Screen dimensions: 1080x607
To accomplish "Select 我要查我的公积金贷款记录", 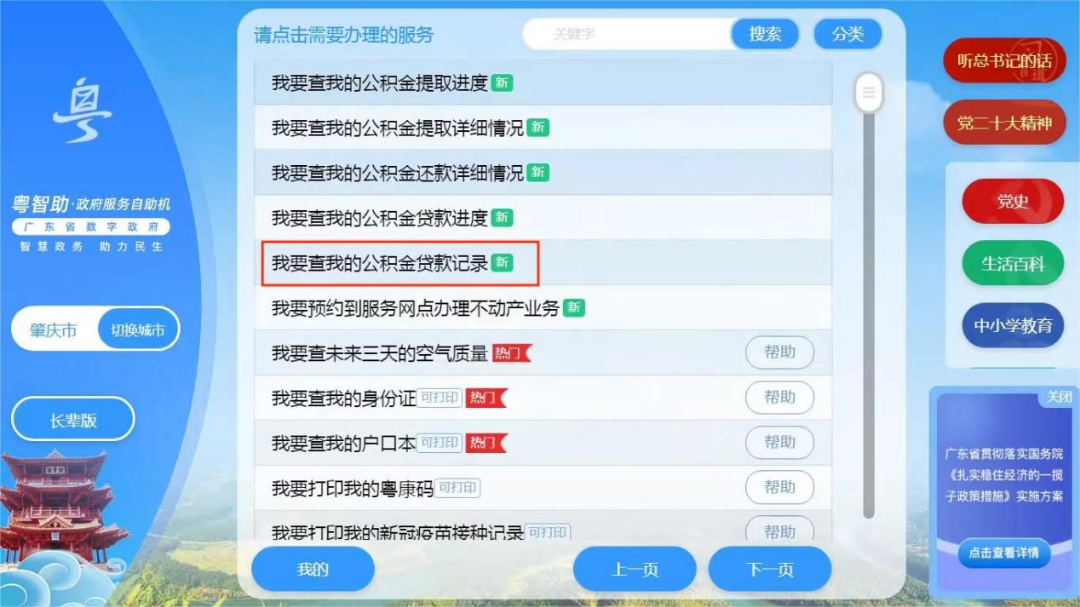I will click(x=380, y=263).
